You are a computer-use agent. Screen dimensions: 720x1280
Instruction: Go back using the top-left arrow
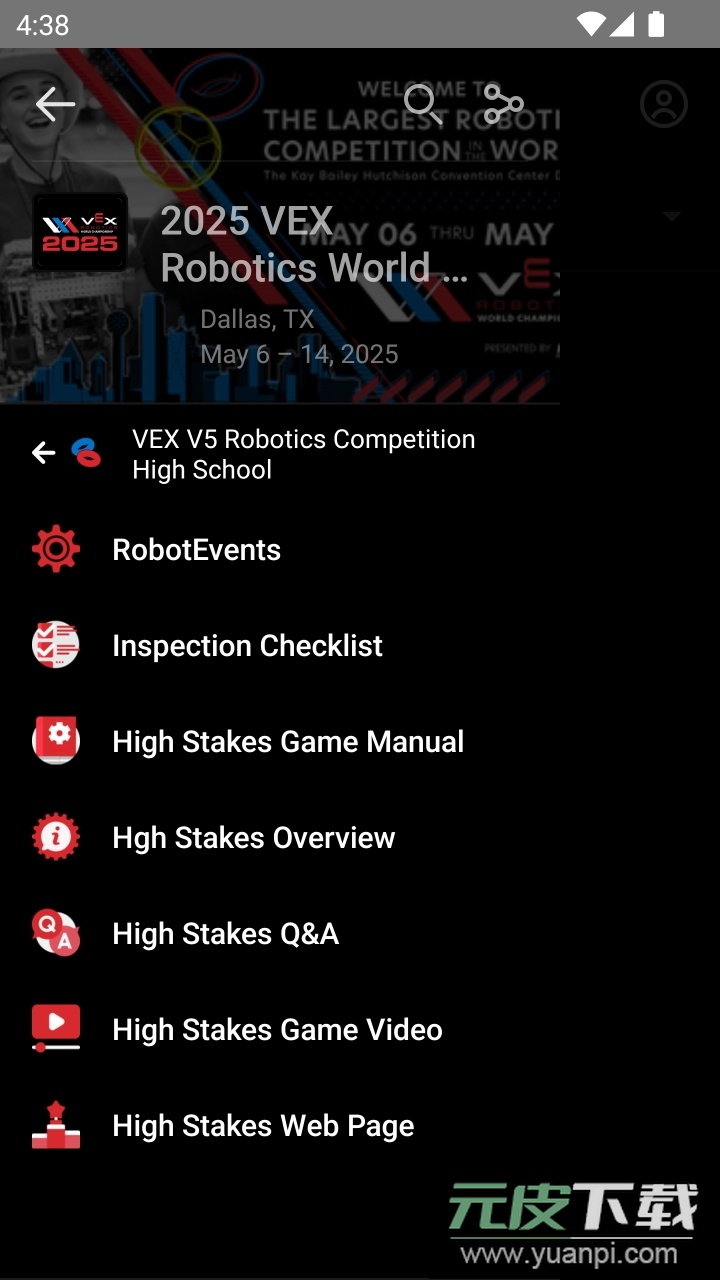coord(55,103)
